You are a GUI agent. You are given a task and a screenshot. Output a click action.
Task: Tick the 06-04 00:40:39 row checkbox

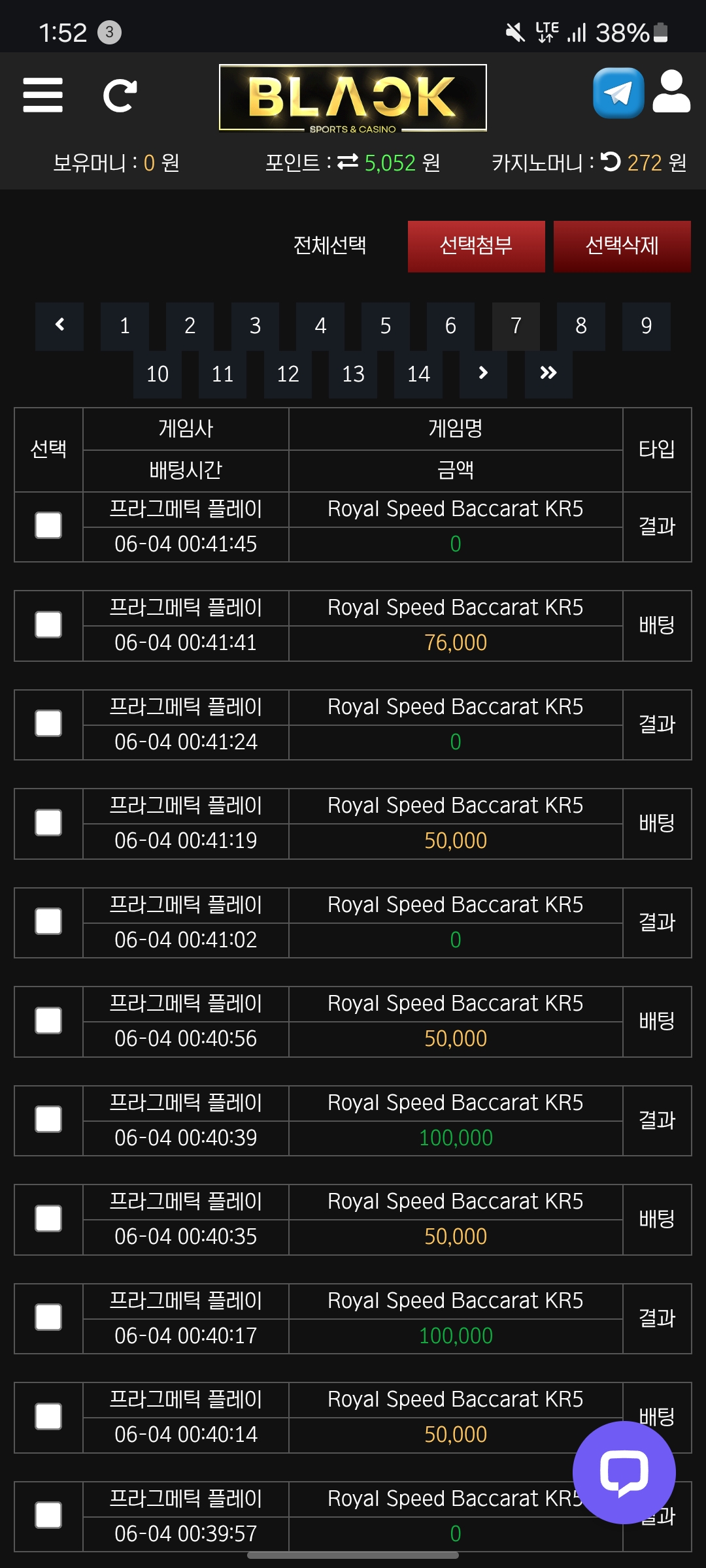[48, 1120]
